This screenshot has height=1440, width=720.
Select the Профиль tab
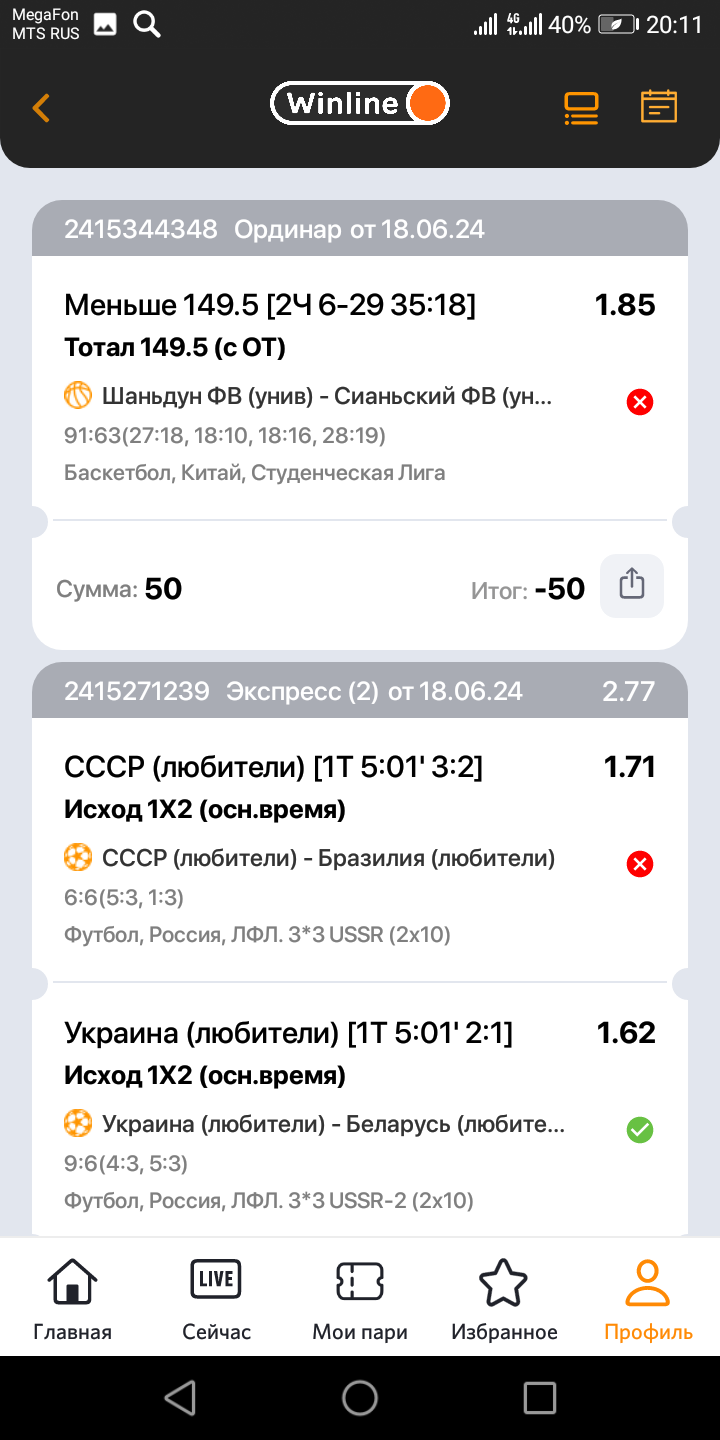648,1298
